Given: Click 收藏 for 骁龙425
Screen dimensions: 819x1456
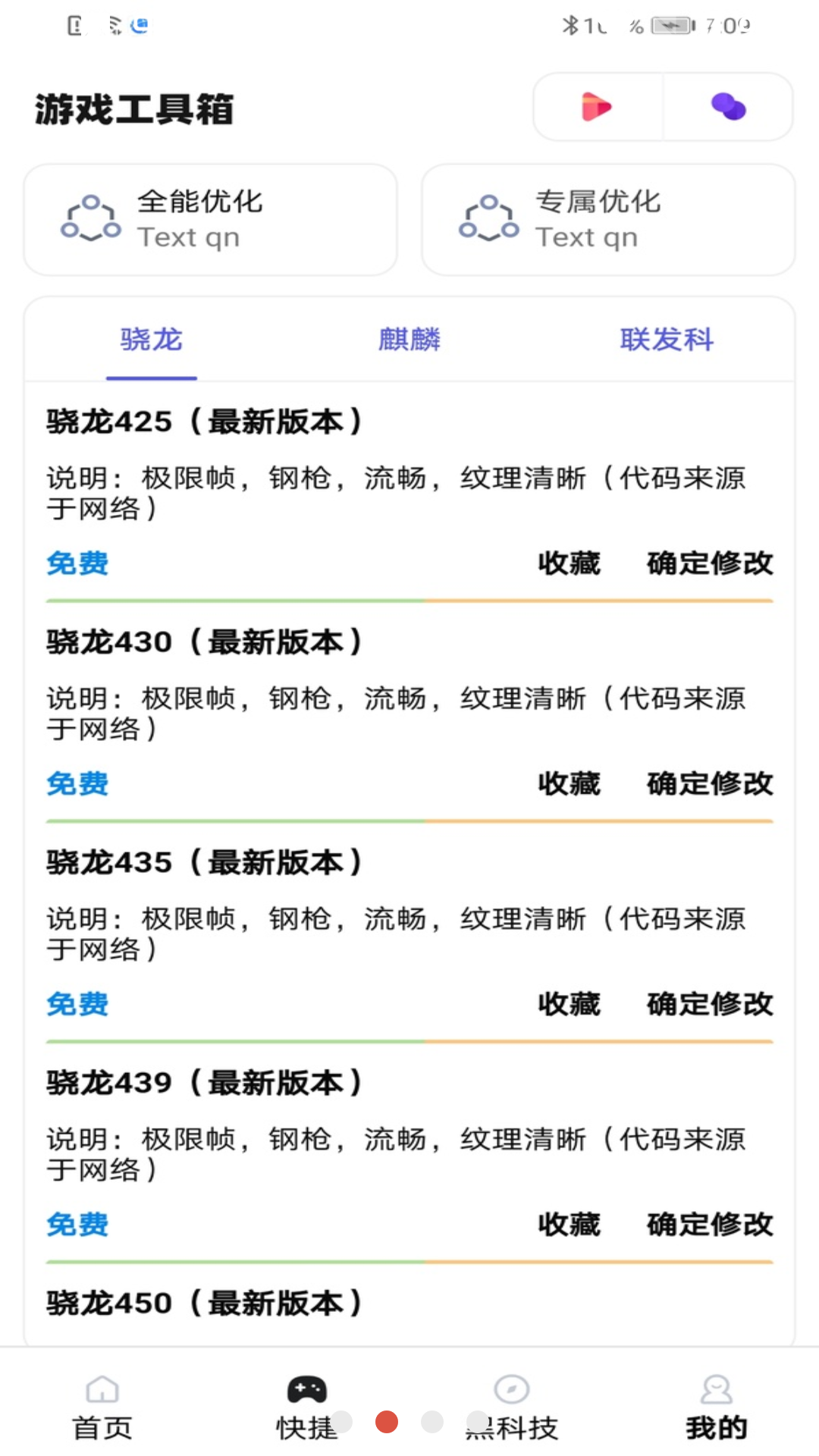Looking at the screenshot, I should pyautogui.click(x=570, y=563).
